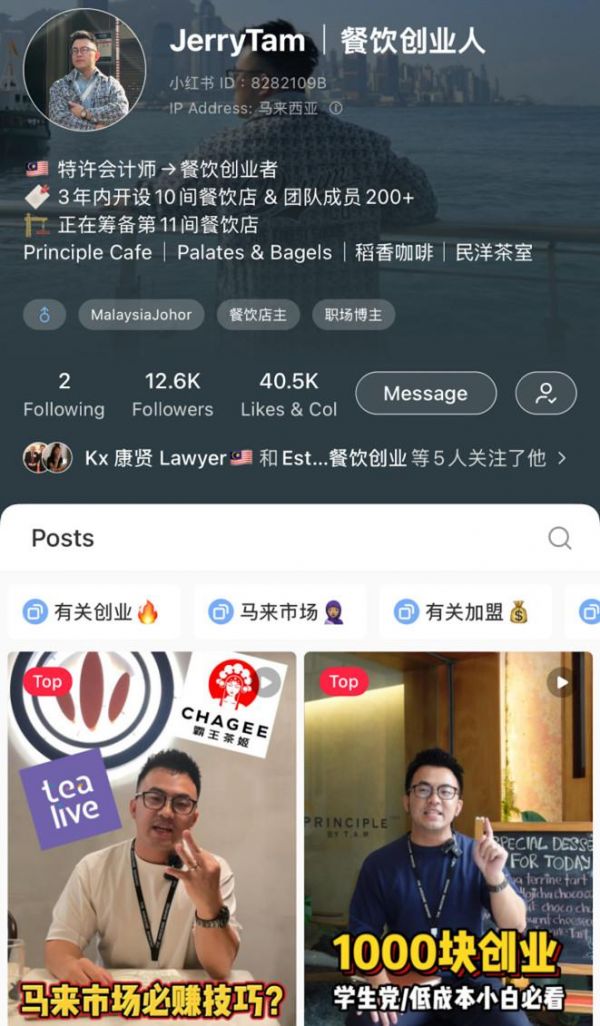See mutual followers including Kx 康贤 Lawyer
Viewport: 600px width, 1026px height.
coord(295,458)
